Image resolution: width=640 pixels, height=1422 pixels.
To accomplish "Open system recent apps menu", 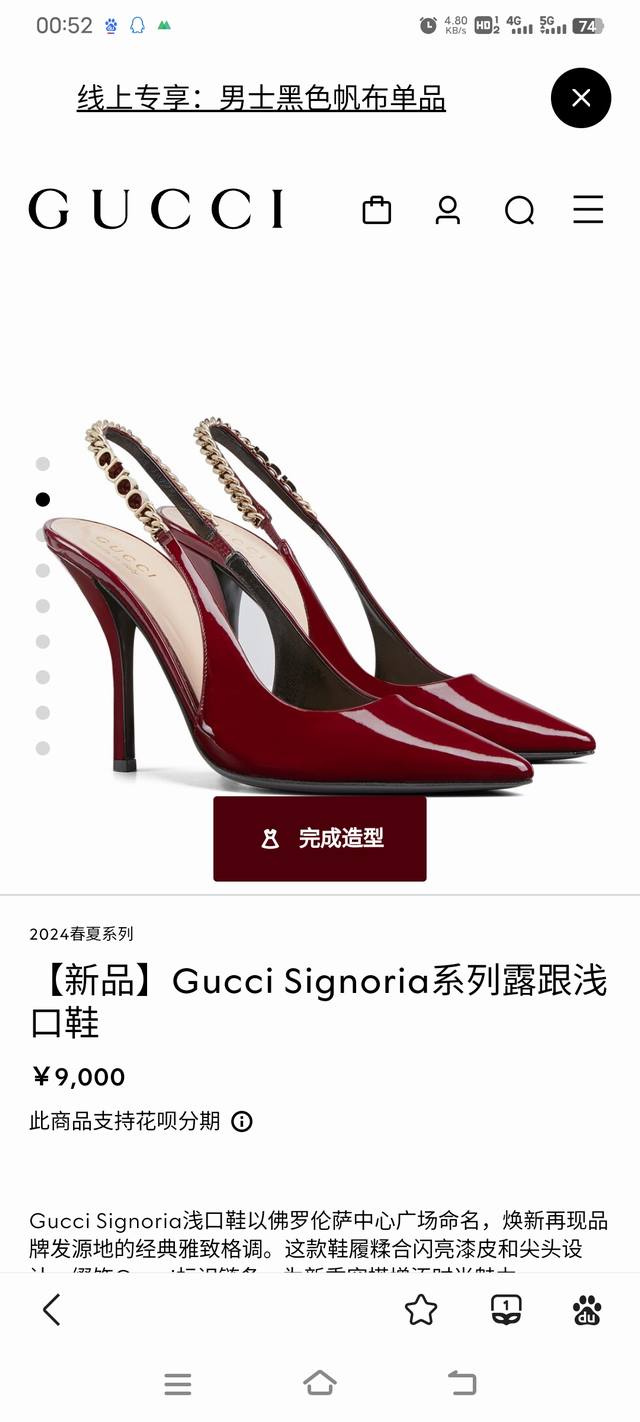I will [x=178, y=1384].
